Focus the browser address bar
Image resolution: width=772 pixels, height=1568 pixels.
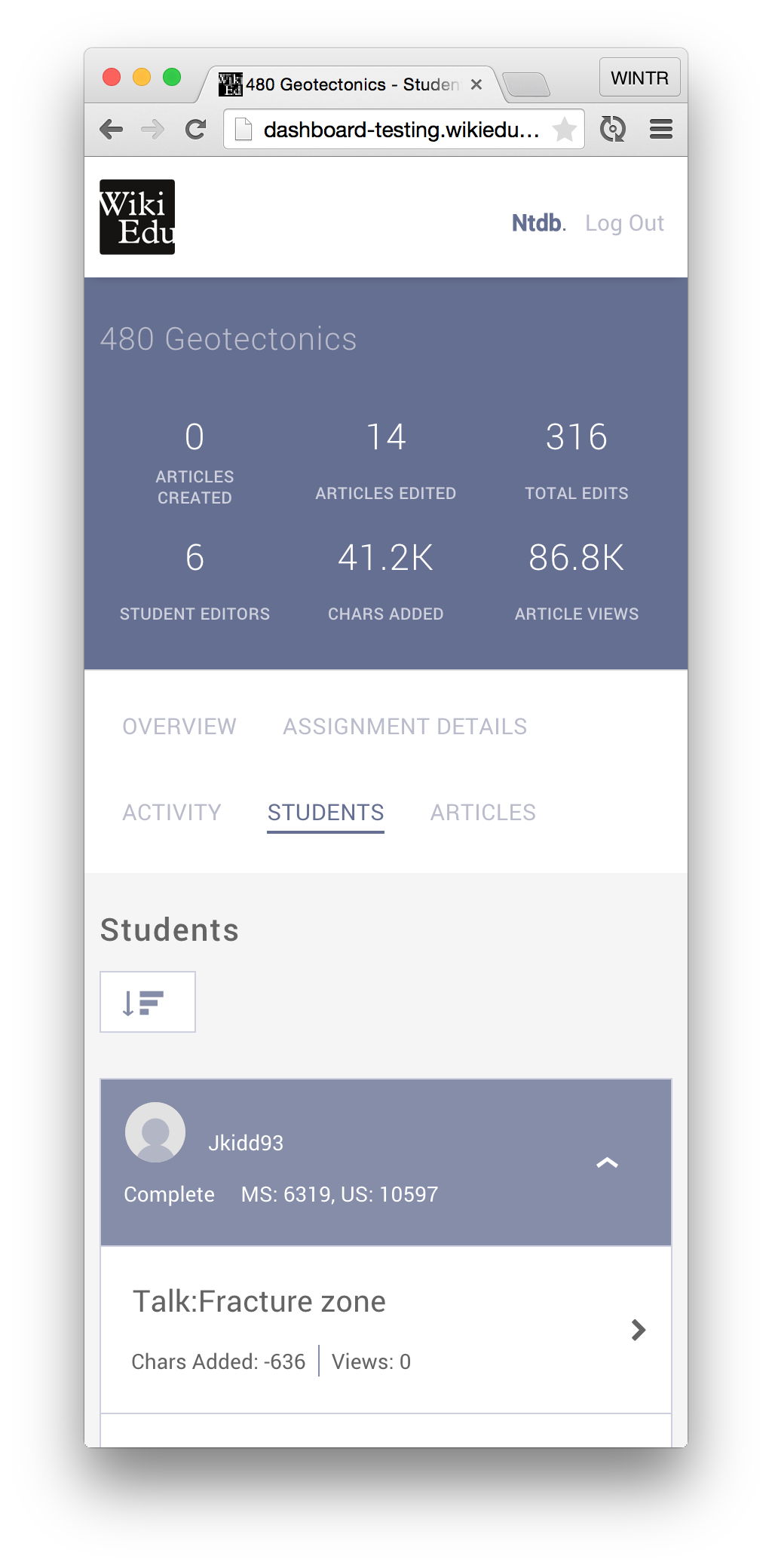coord(400,130)
